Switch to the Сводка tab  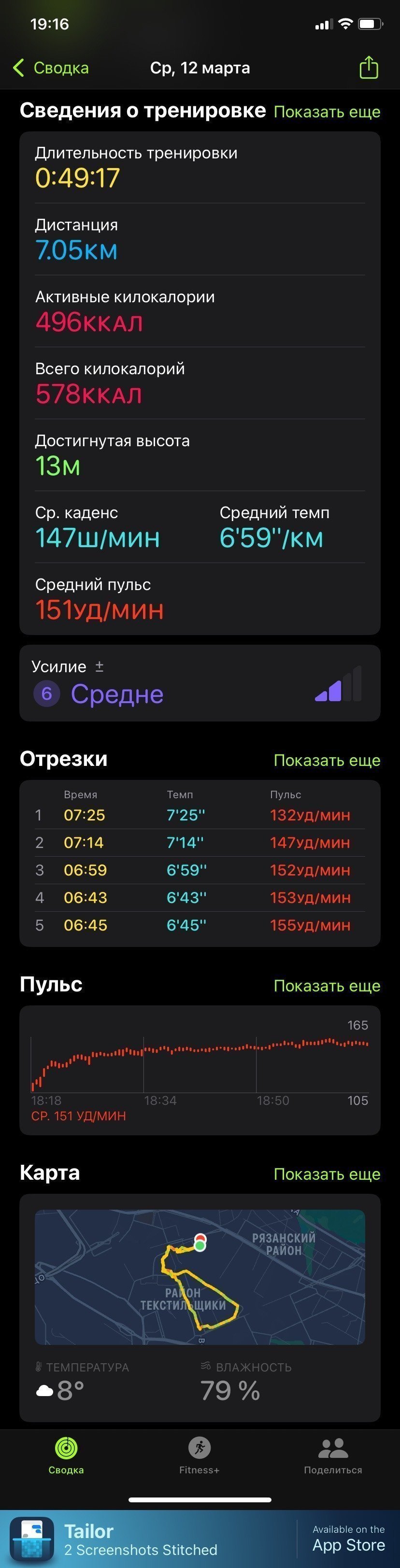coord(66,1456)
